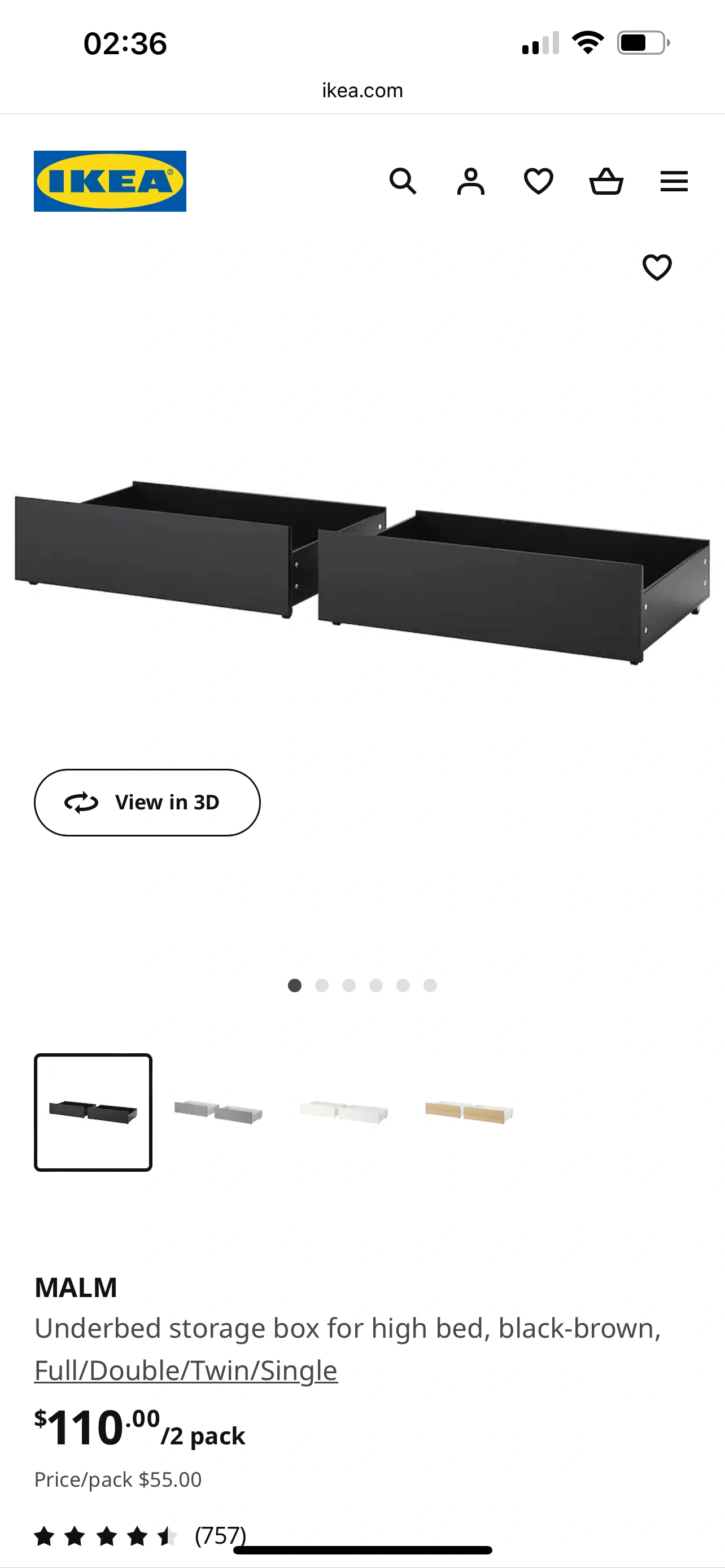Open the search icon in the header
The width and height of the screenshot is (725, 1568).
tap(403, 181)
